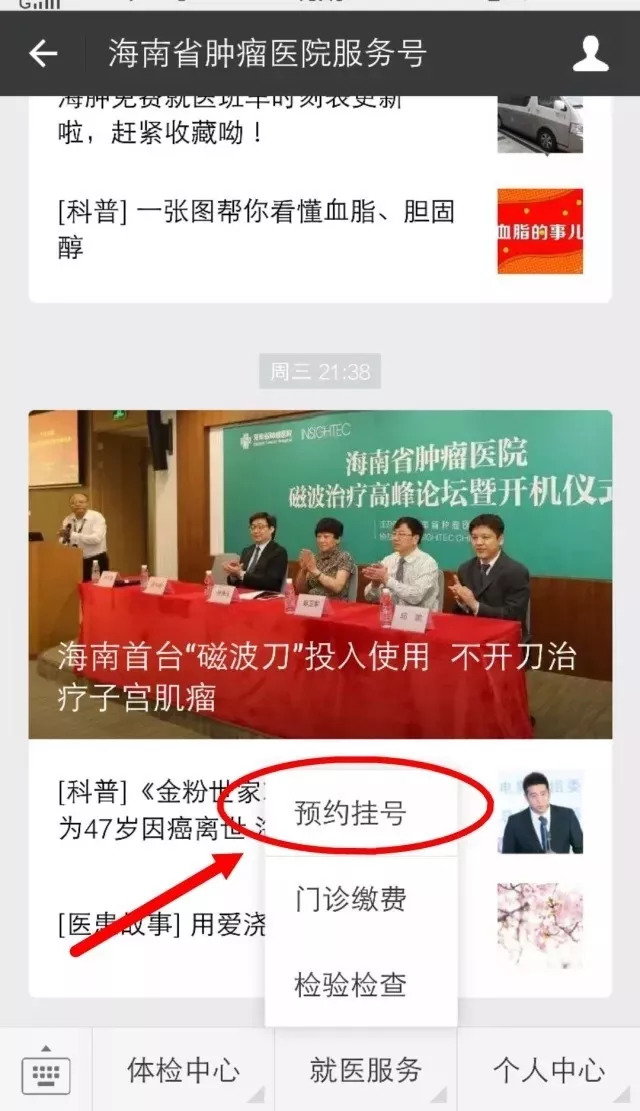The width and height of the screenshot is (640, 1111).
Task: Go back using the arrow icon
Action: click(x=43, y=54)
